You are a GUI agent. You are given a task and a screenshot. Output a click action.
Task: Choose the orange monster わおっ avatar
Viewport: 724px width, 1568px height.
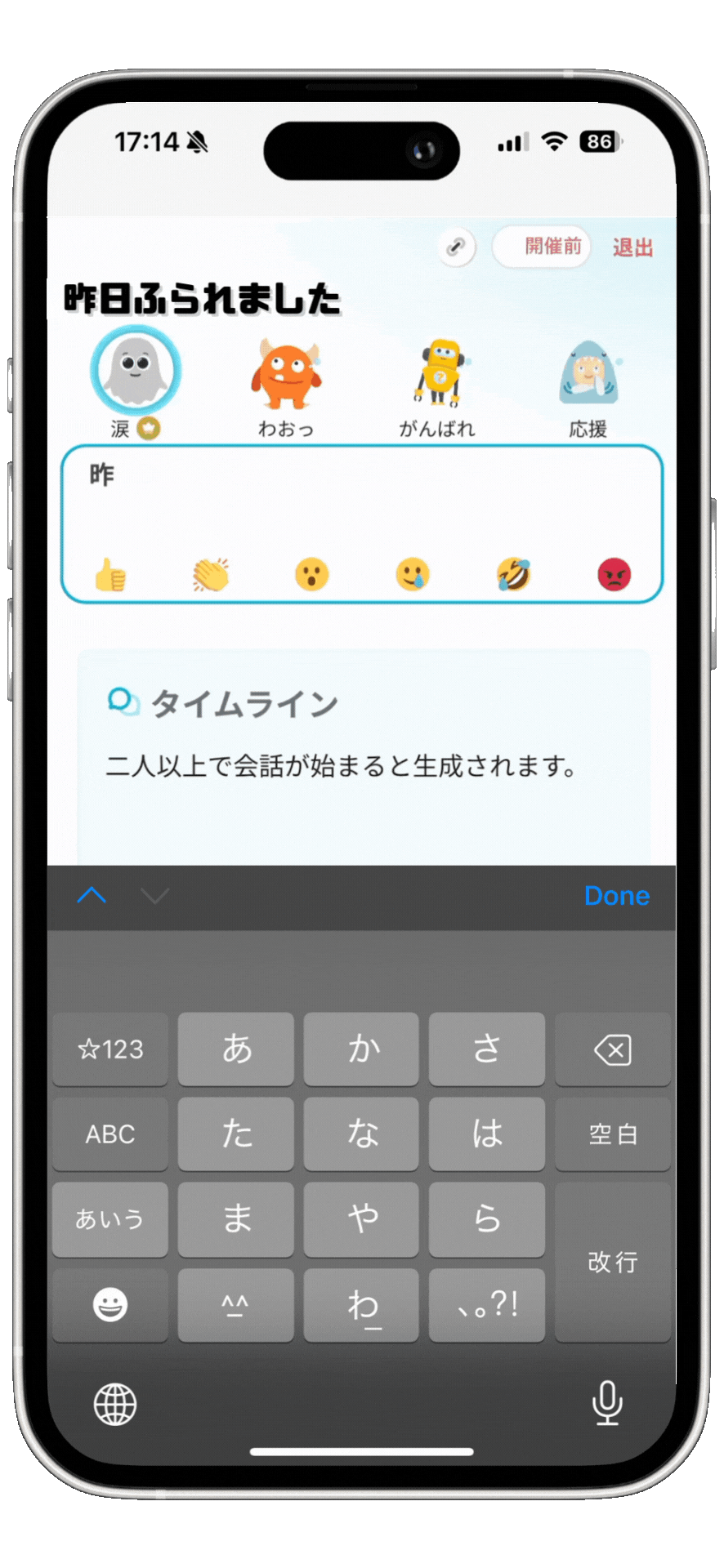click(285, 376)
